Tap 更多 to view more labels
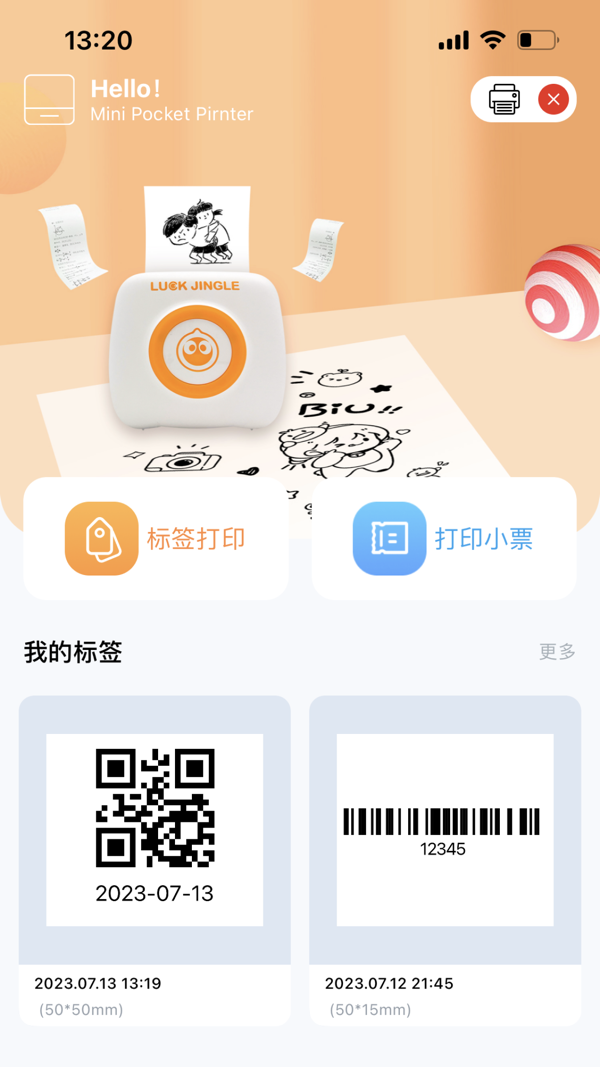 557,652
